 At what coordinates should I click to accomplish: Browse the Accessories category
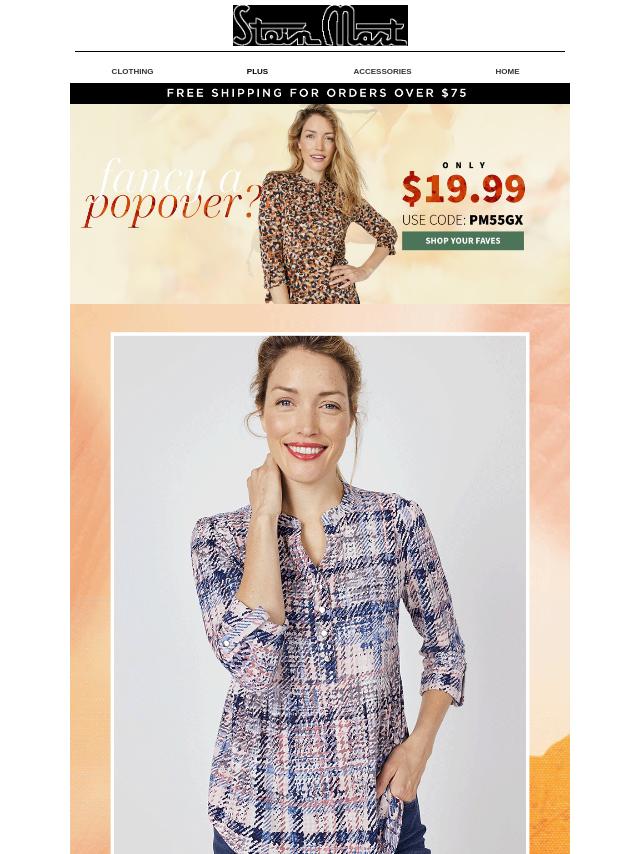tap(382, 71)
